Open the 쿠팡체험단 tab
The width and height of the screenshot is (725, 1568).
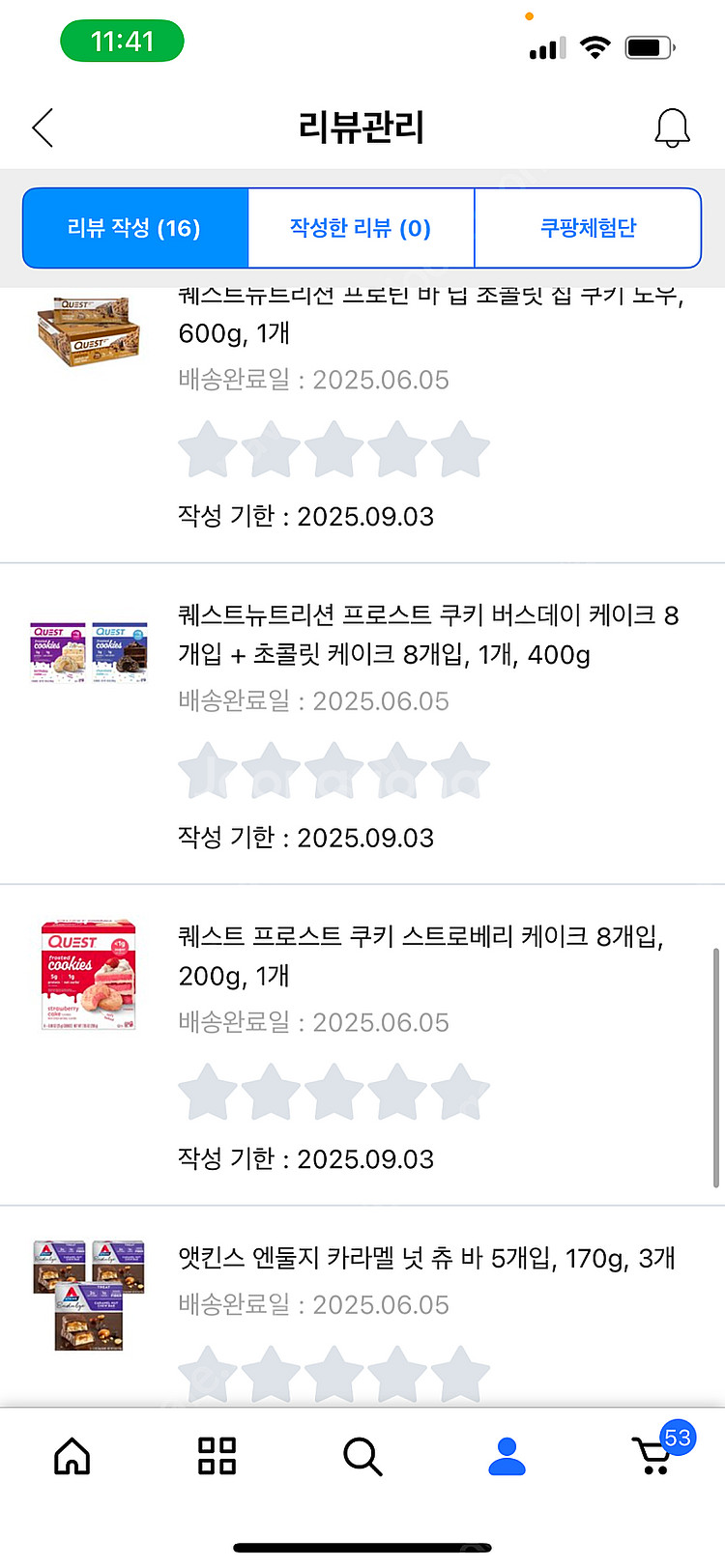coord(588,227)
